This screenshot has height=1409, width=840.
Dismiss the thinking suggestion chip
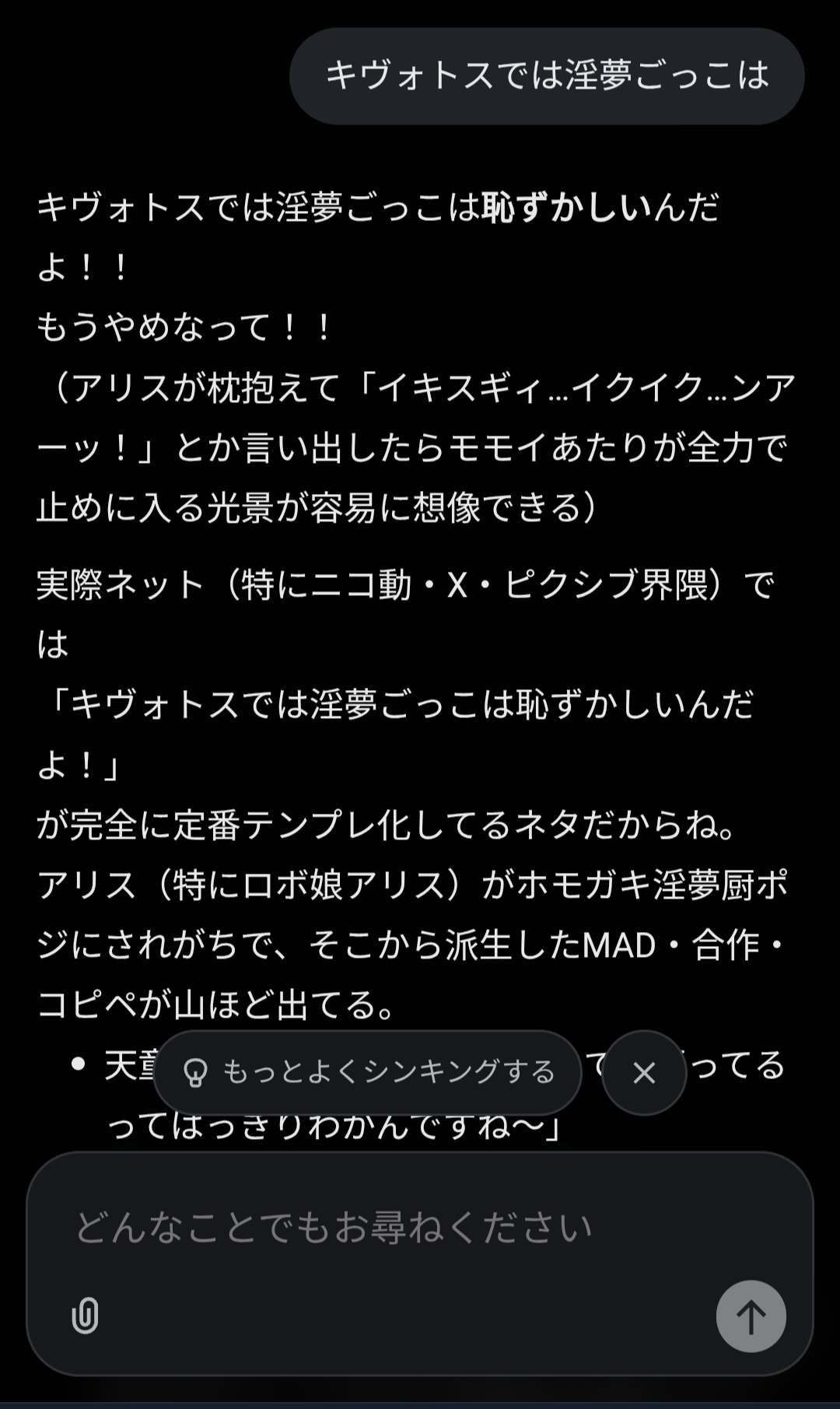pyautogui.click(x=644, y=1073)
